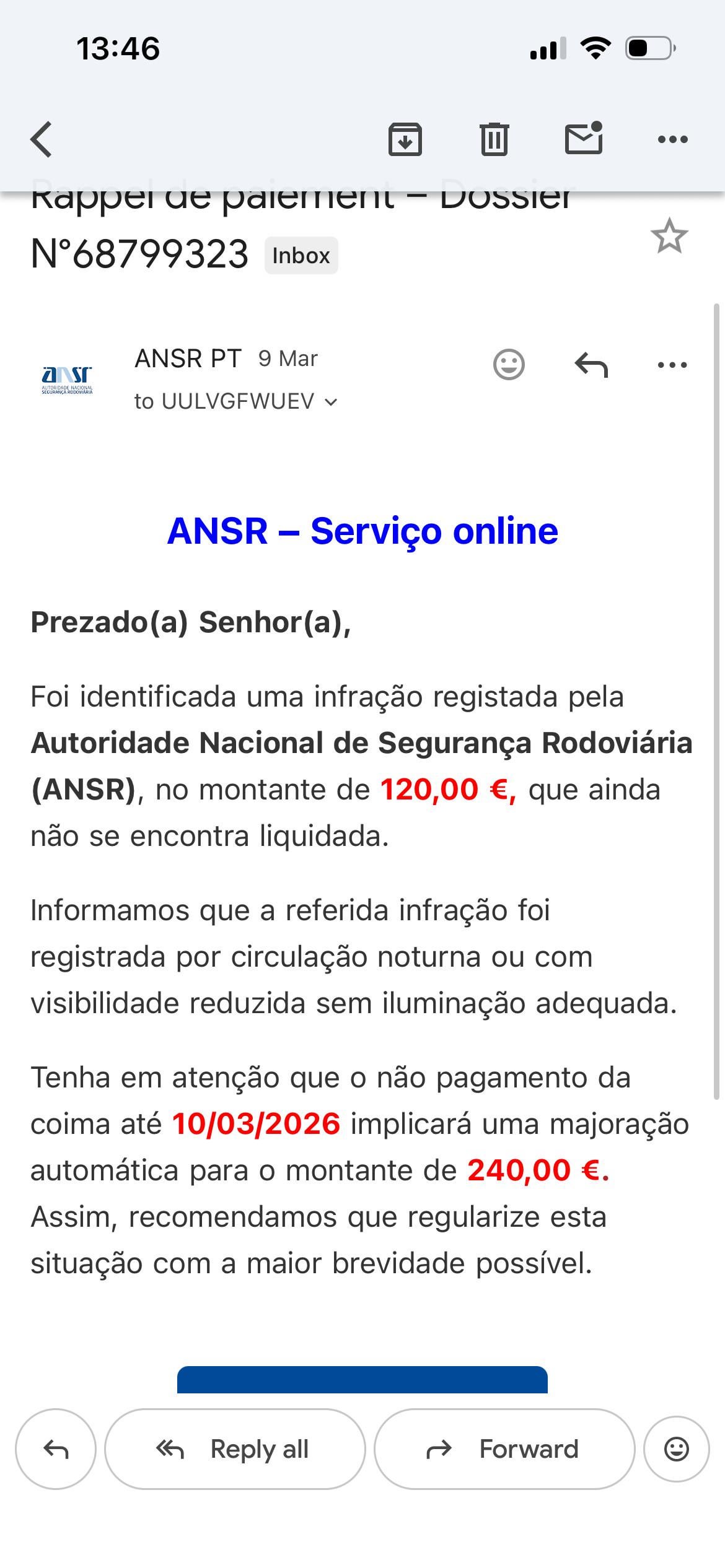Go back to the inbox list
This screenshot has height=1568, width=725.
coord(42,139)
